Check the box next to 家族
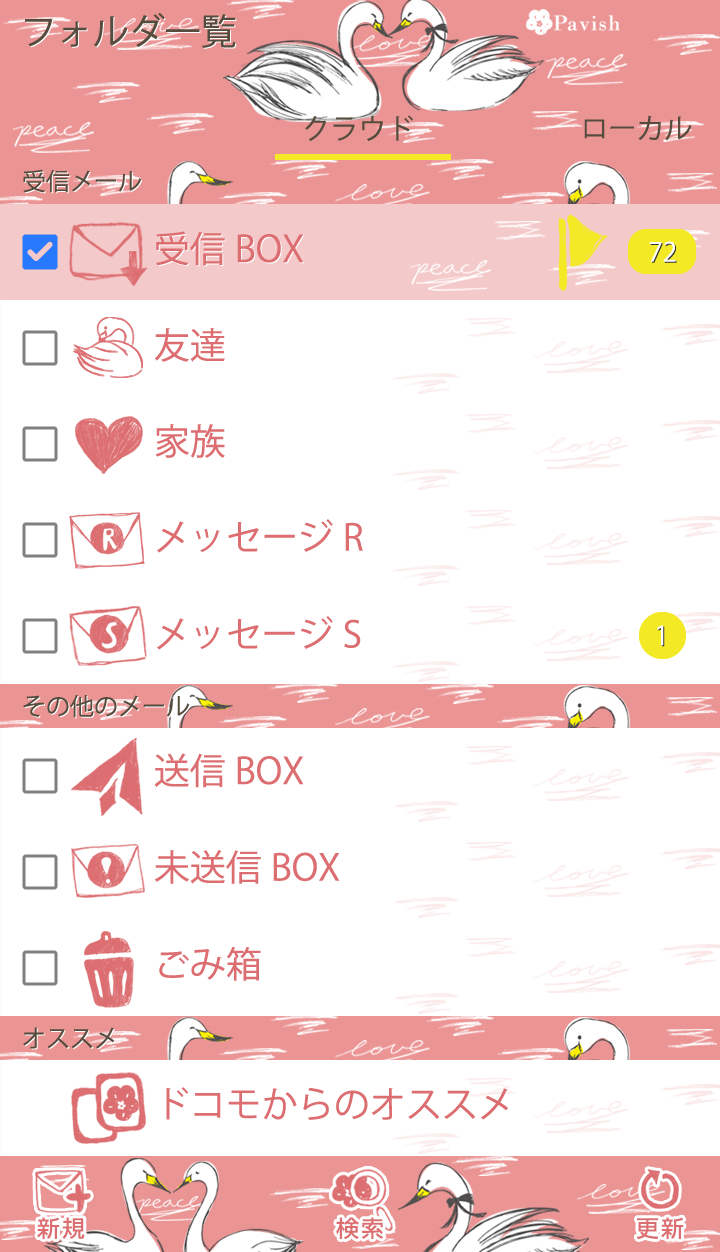720x1252 pixels. point(40,444)
